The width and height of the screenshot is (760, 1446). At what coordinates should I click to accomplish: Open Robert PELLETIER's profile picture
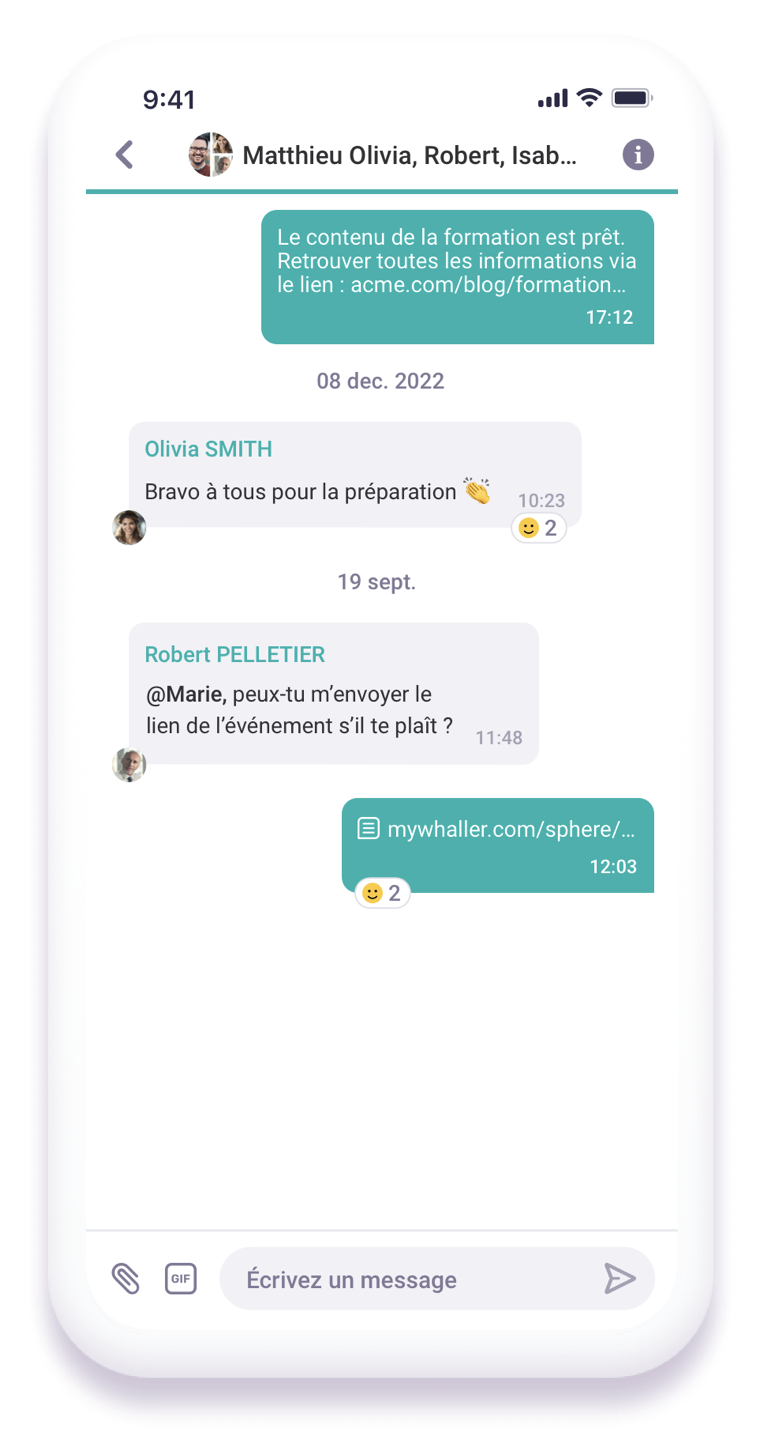point(129,765)
